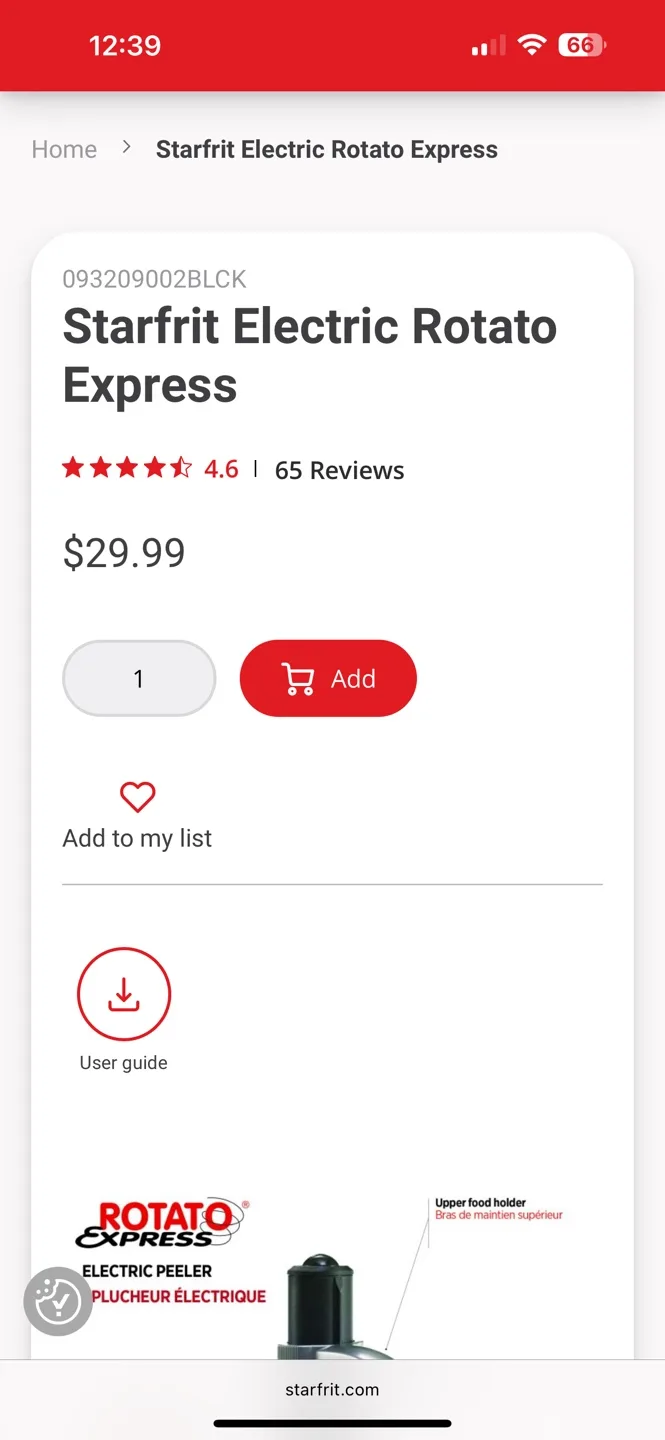
Task: Save product with Add to my list heart
Action: (138, 798)
